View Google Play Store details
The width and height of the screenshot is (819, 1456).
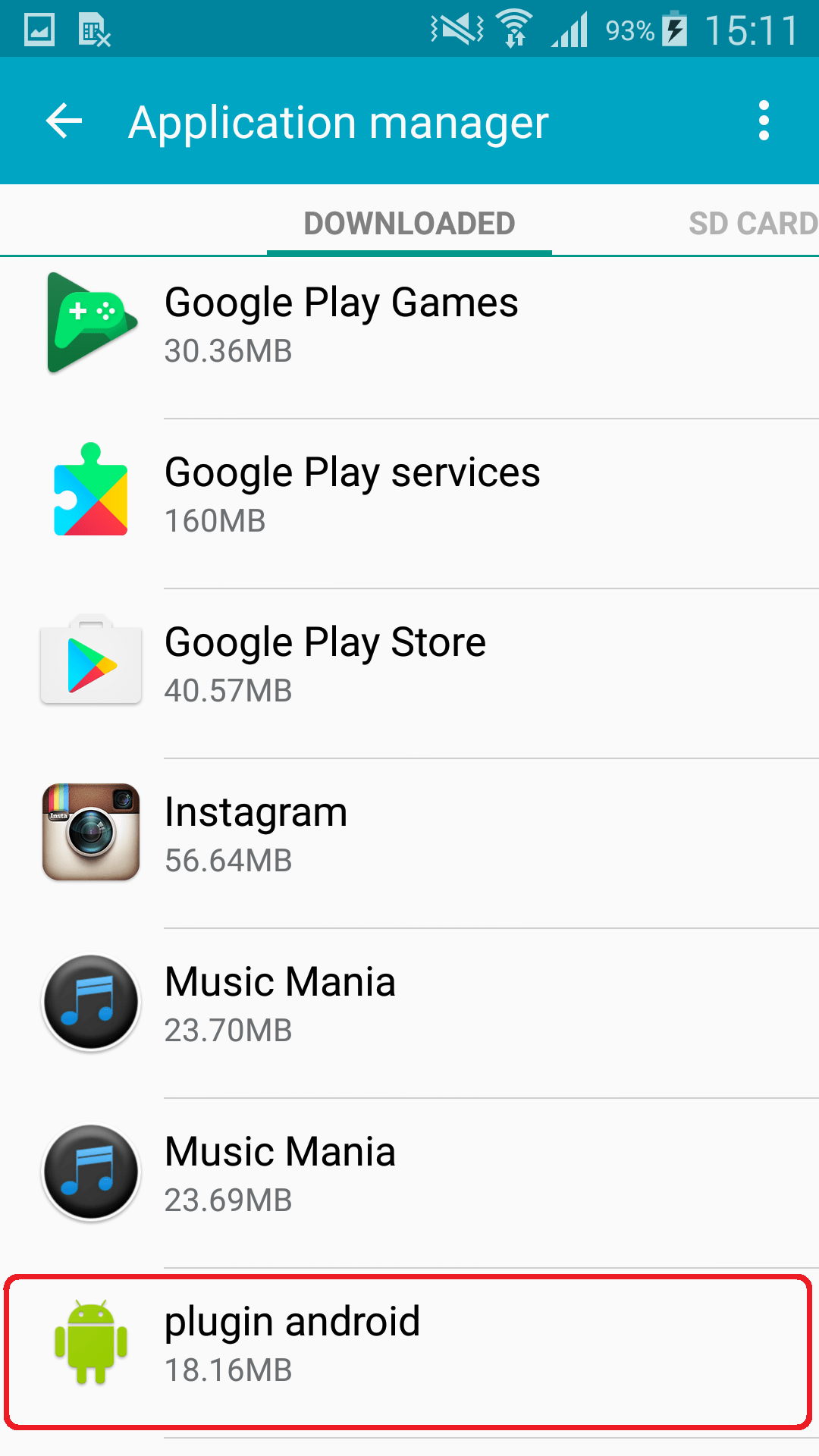point(409,664)
